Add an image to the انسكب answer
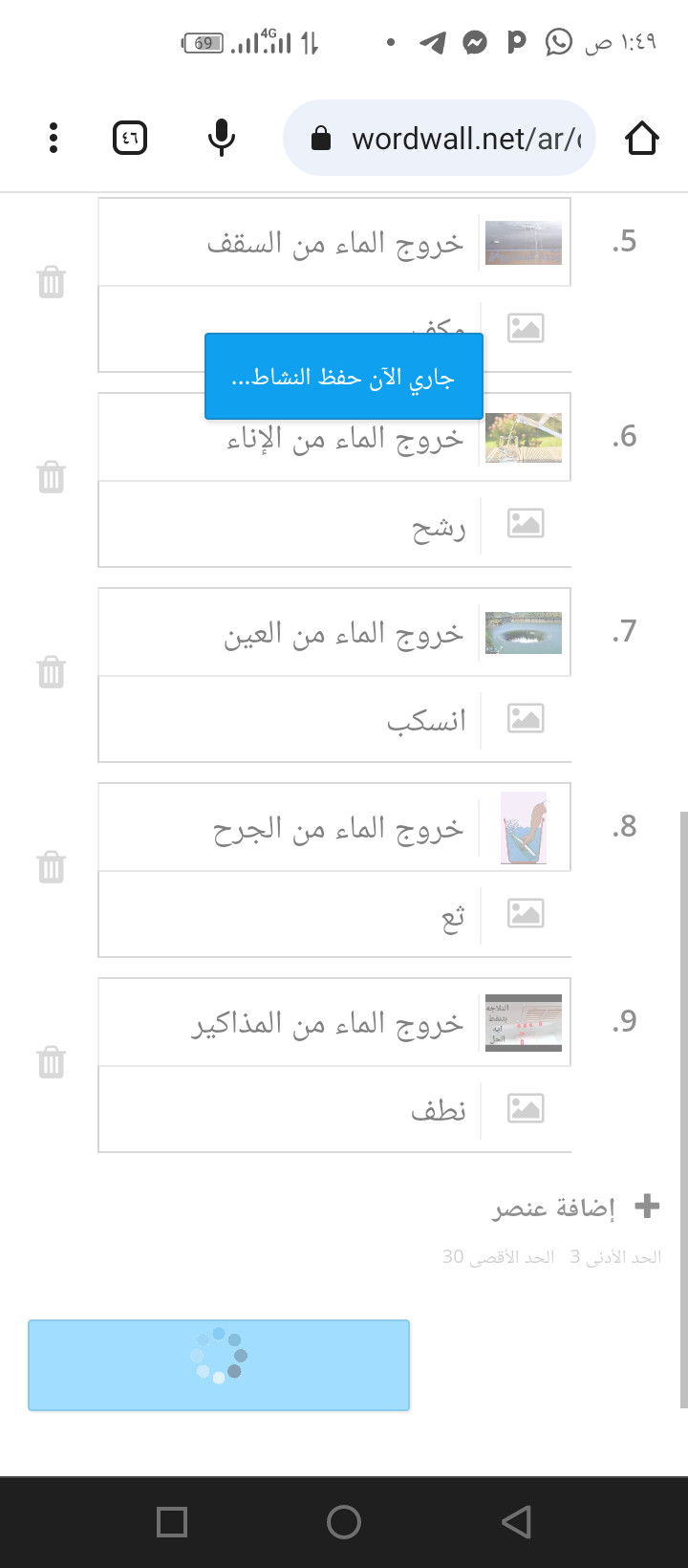The image size is (688, 1568). 526,718
